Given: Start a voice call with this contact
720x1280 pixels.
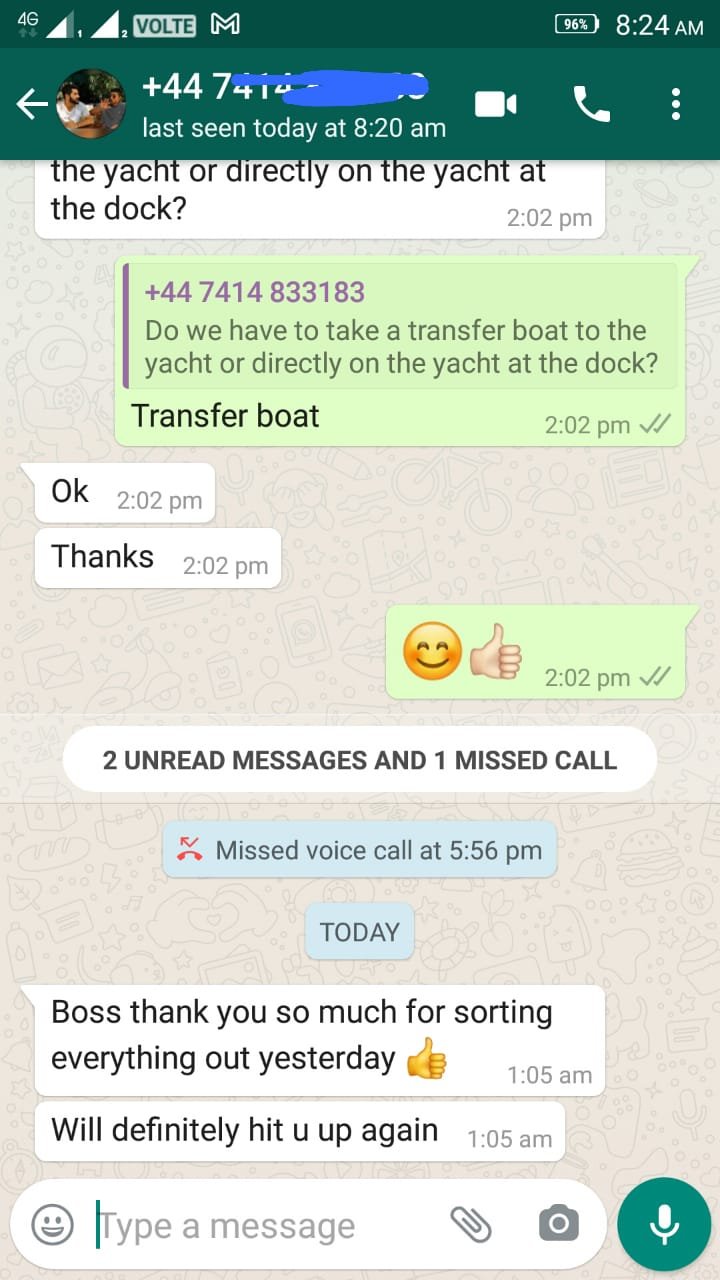Looking at the screenshot, I should pyautogui.click(x=591, y=104).
